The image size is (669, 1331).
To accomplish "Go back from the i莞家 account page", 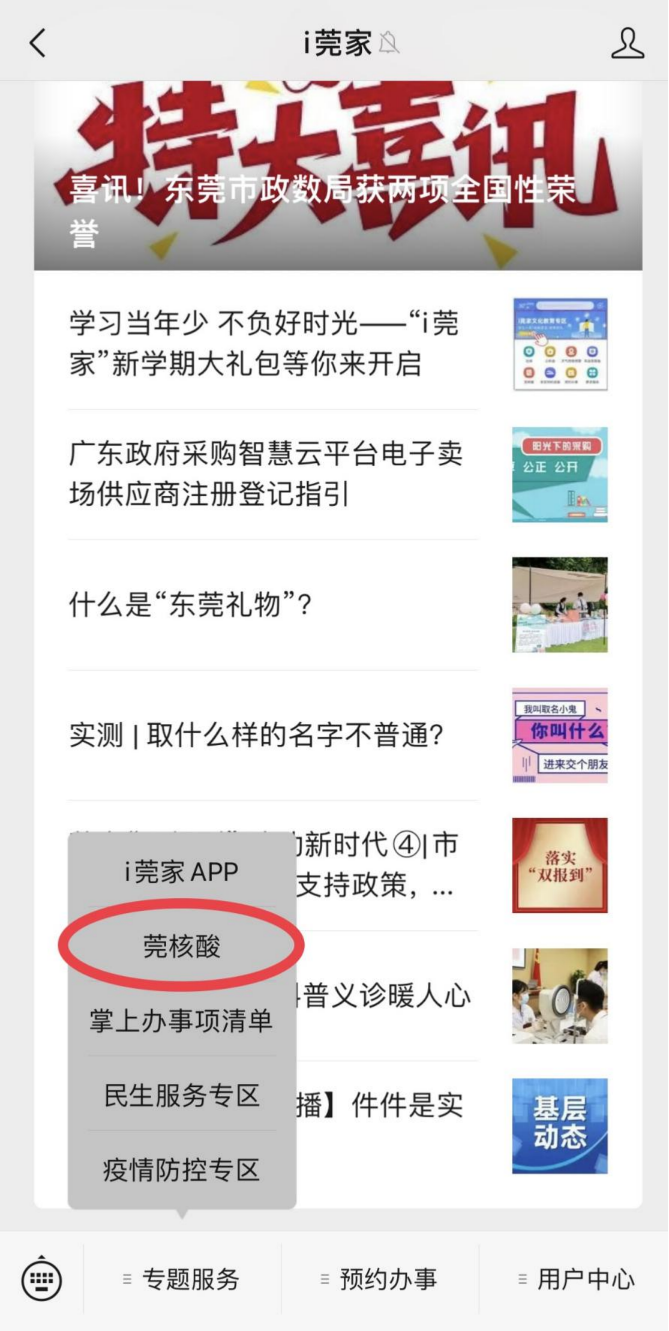I will tap(38, 43).
